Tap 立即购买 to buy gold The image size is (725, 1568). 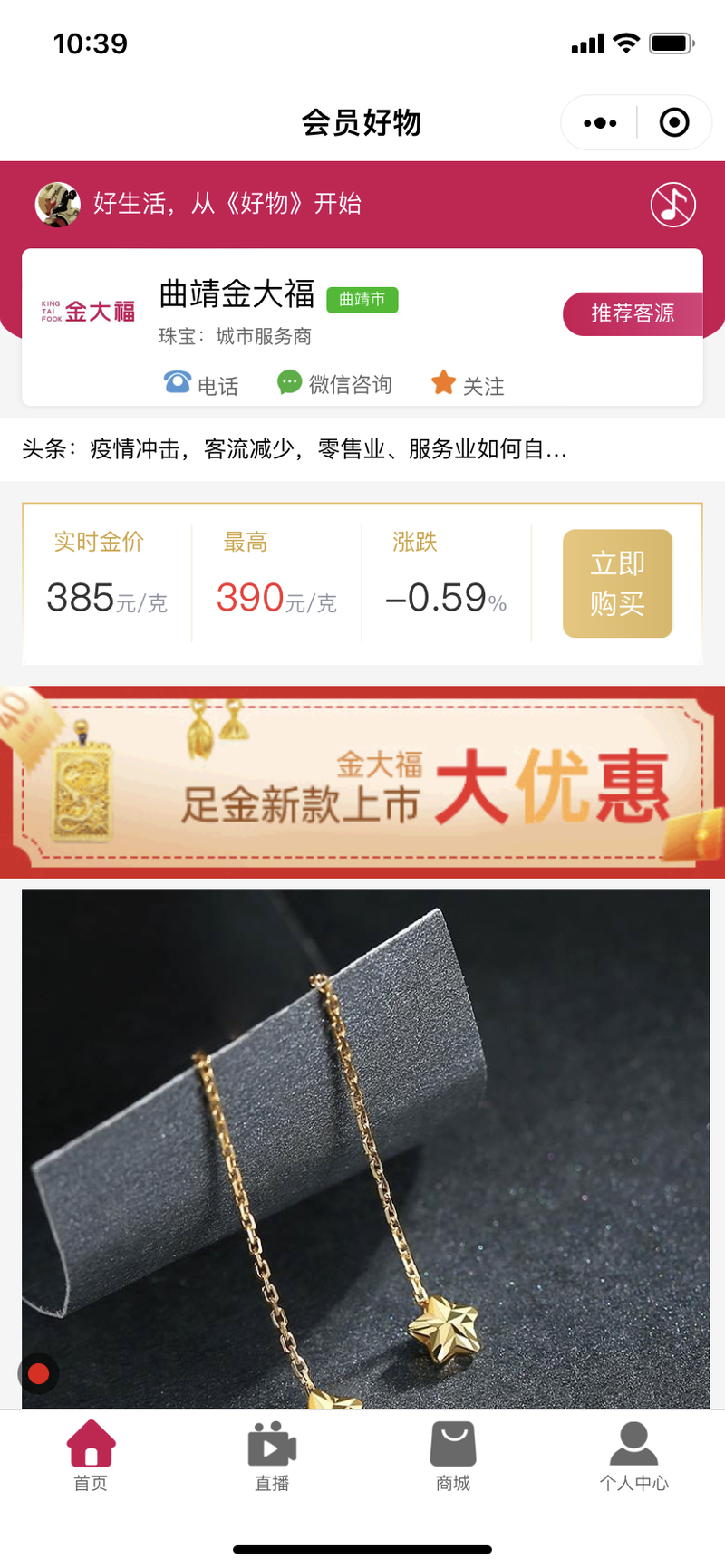(617, 583)
